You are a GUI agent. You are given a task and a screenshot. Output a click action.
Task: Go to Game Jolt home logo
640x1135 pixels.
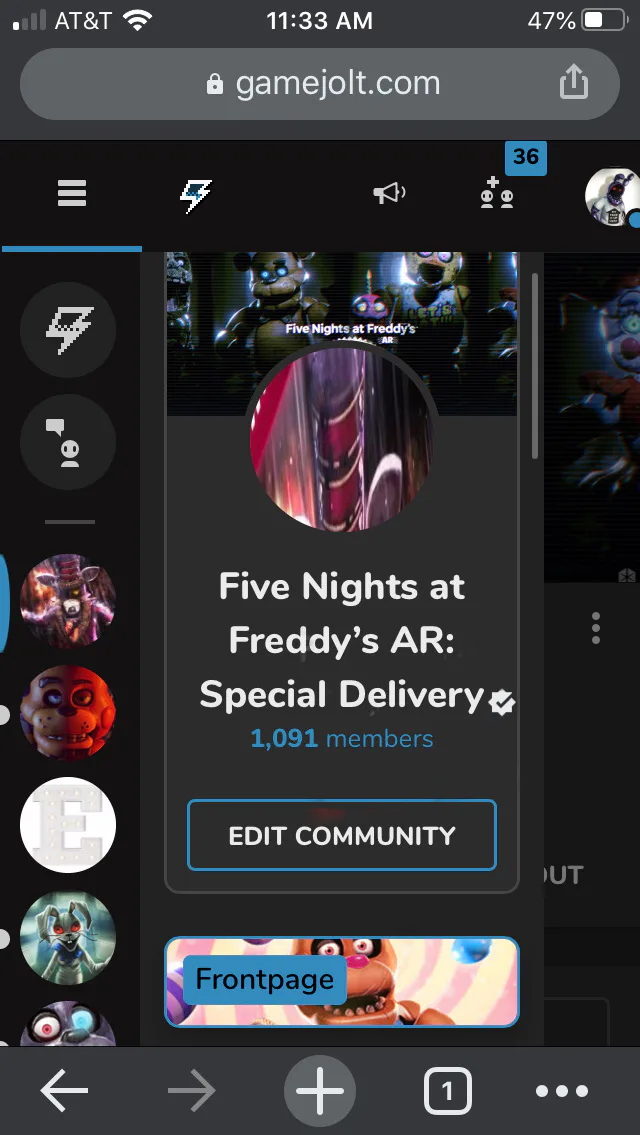tap(195, 194)
